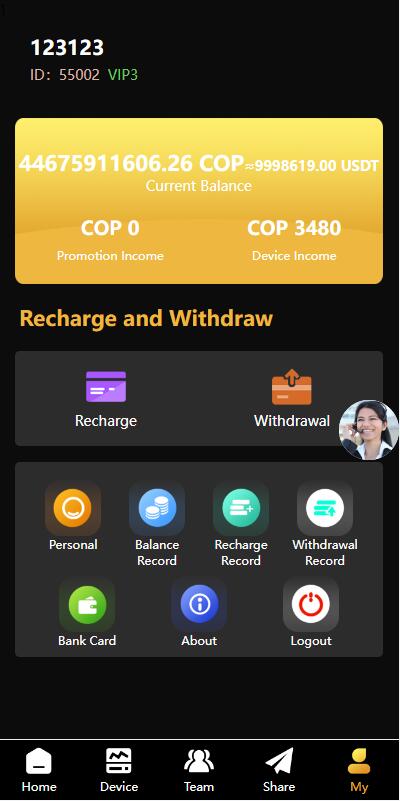400x801 pixels.
Task: View the Balance Record
Action: point(157,525)
